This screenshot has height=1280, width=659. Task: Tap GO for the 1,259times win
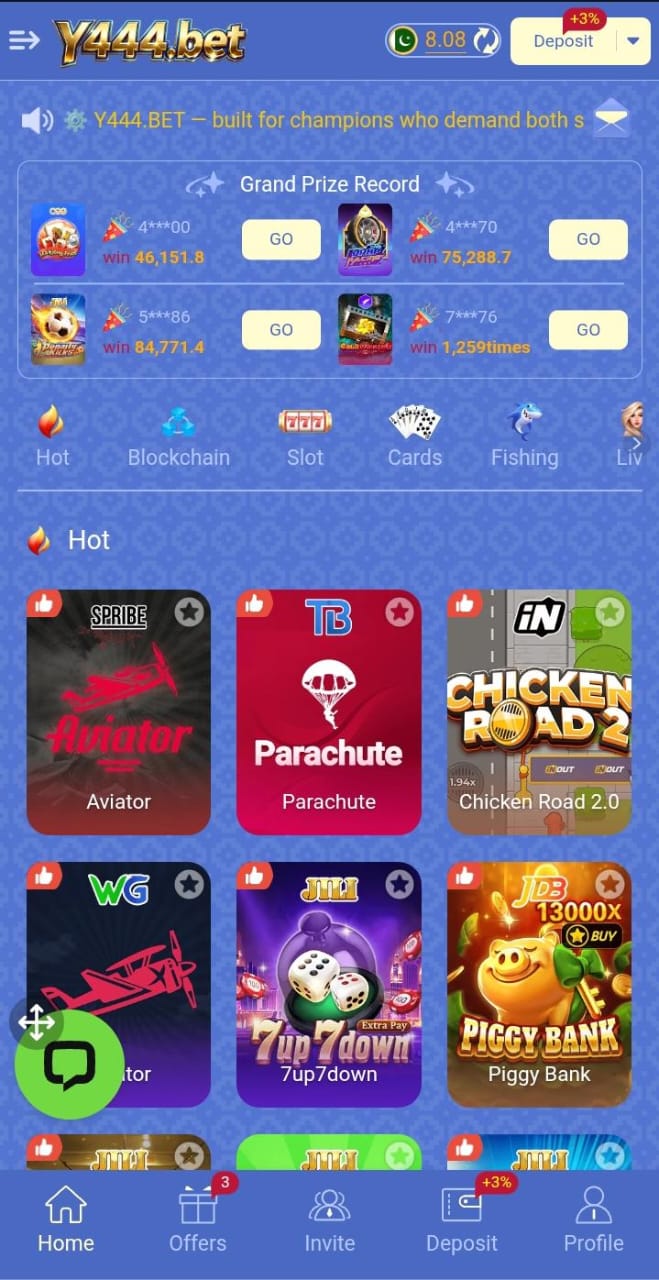(588, 330)
